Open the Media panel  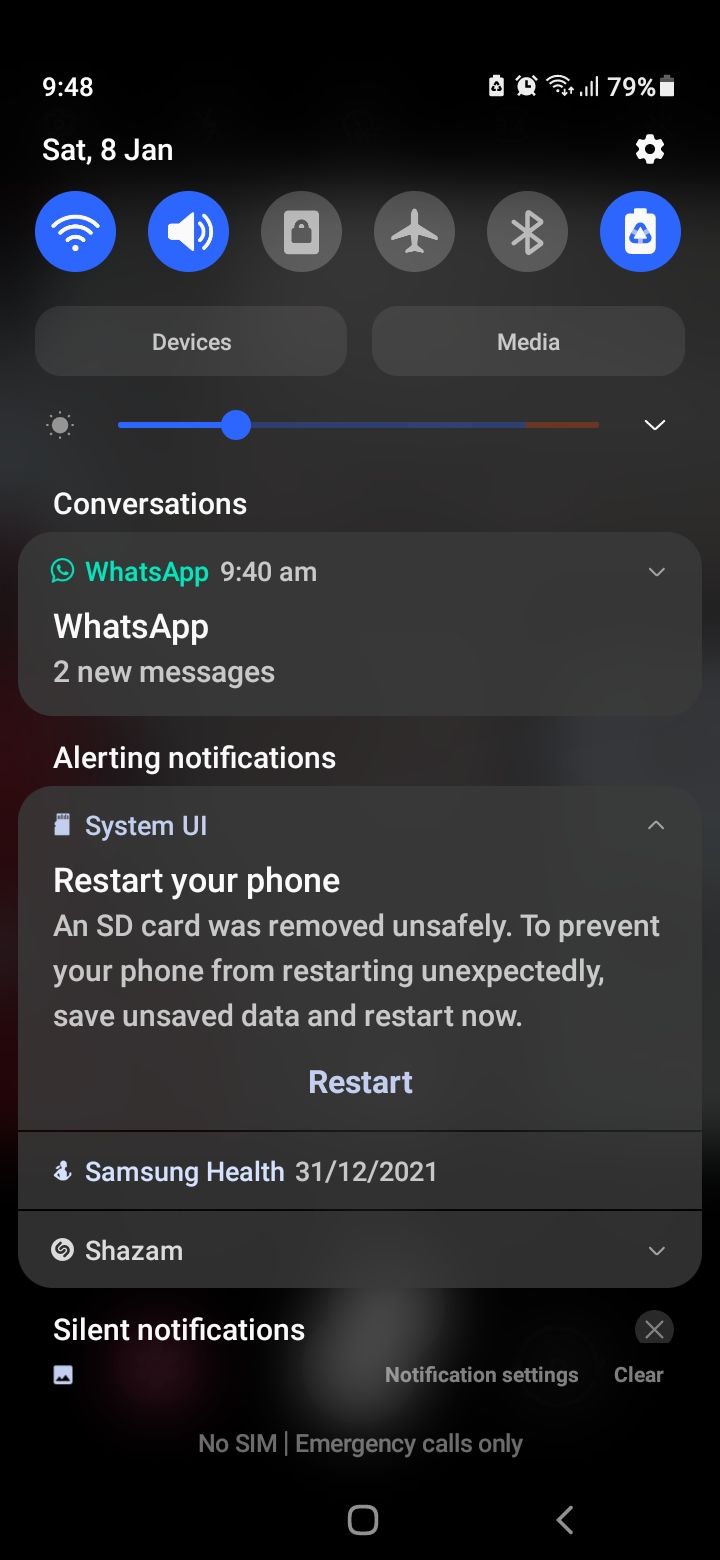point(528,342)
